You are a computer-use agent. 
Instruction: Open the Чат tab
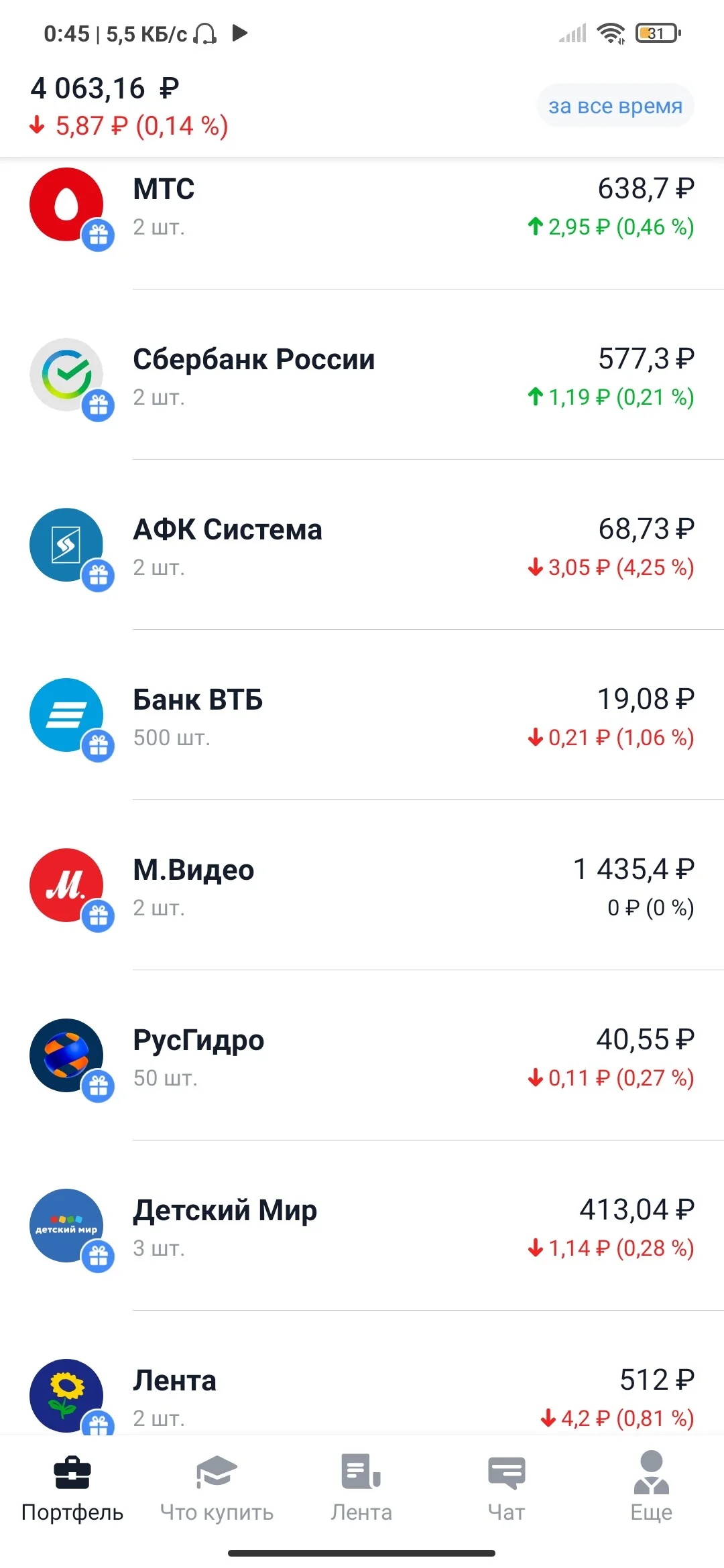coord(506,1488)
